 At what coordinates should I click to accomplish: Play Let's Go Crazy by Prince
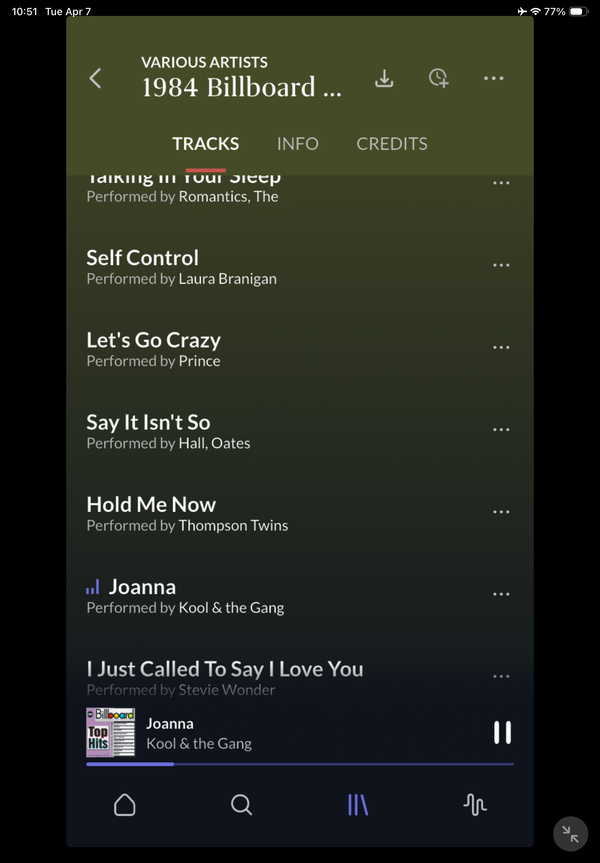[153, 349]
